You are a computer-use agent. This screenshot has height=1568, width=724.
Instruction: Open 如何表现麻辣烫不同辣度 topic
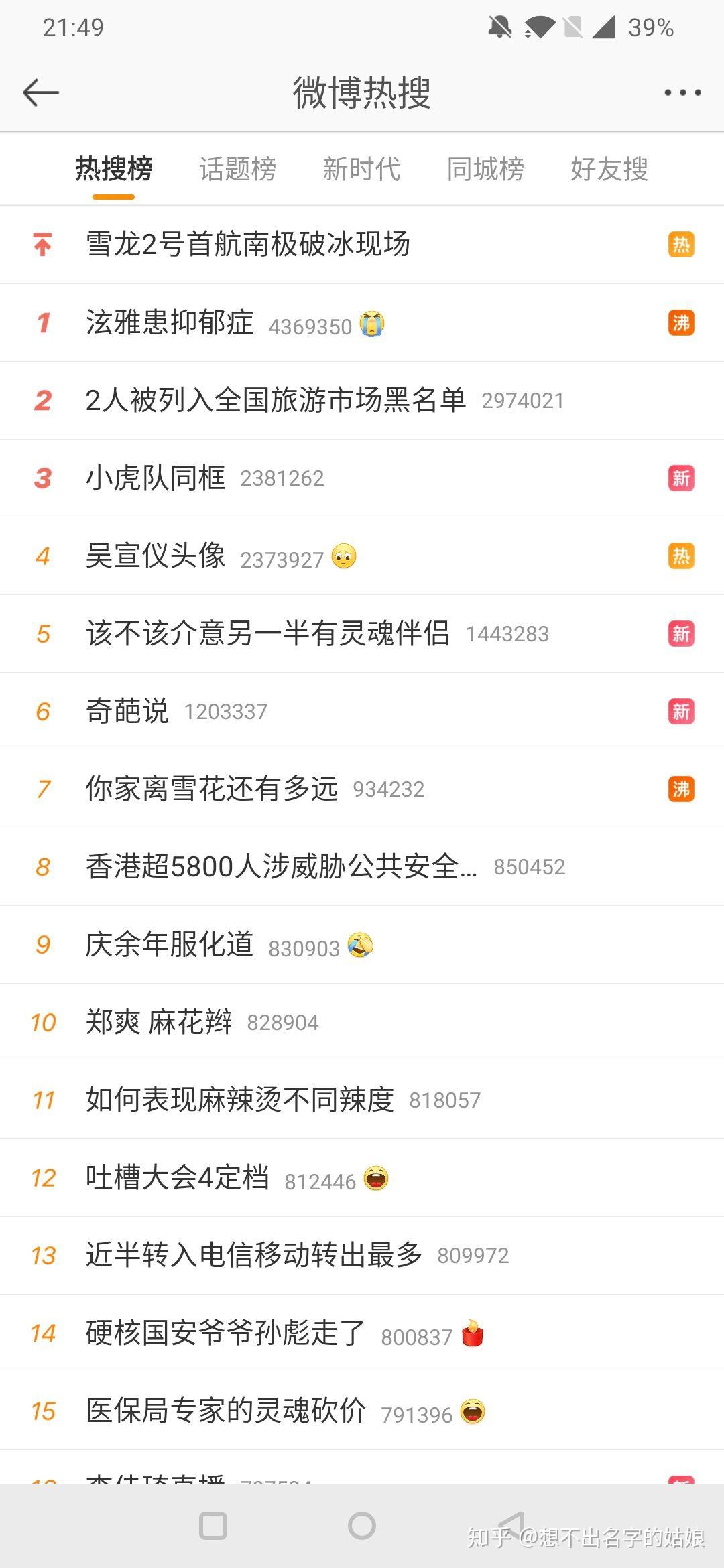pyautogui.click(x=240, y=1100)
